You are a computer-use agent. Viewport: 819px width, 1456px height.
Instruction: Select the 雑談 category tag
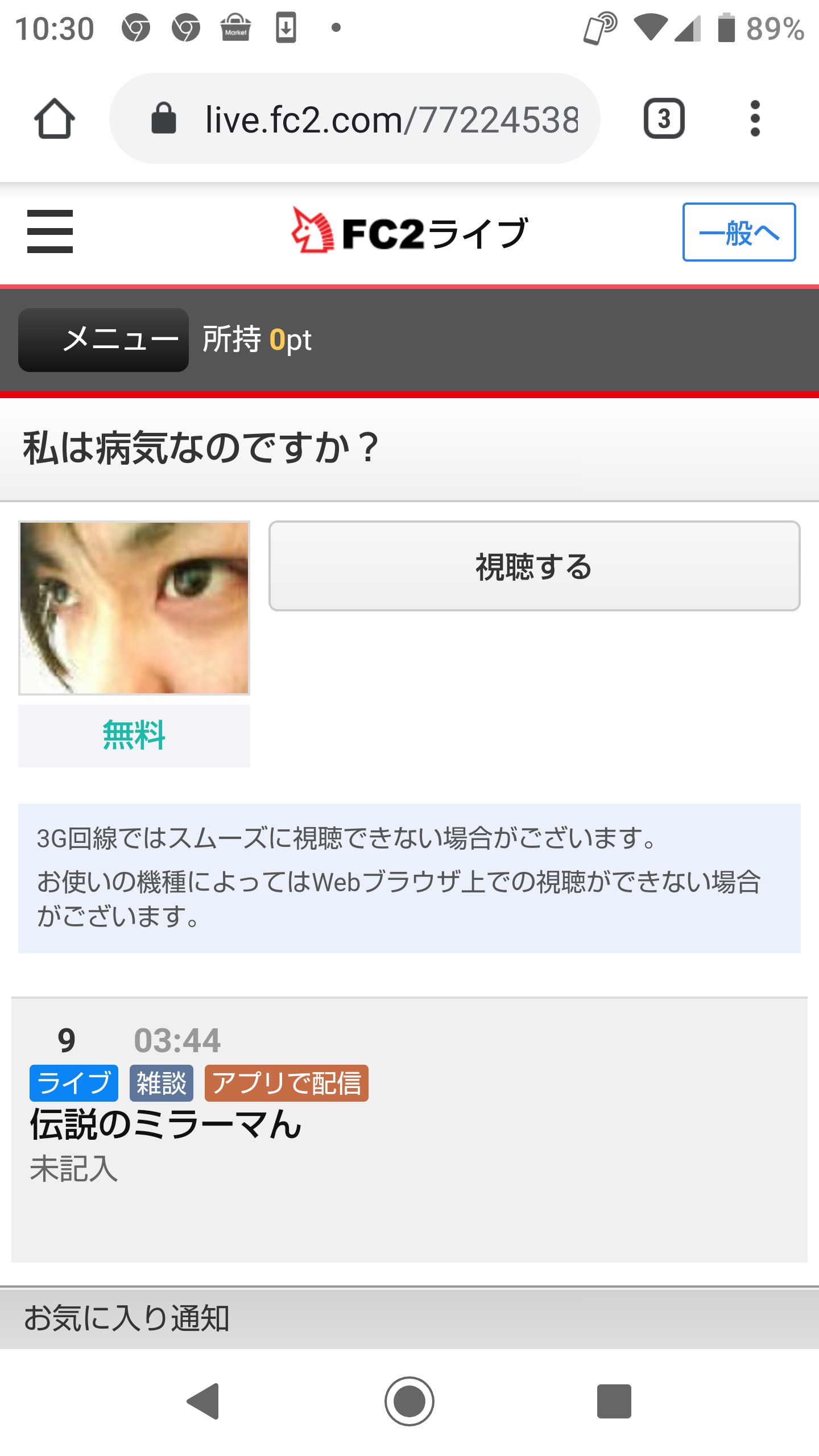click(x=162, y=1083)
